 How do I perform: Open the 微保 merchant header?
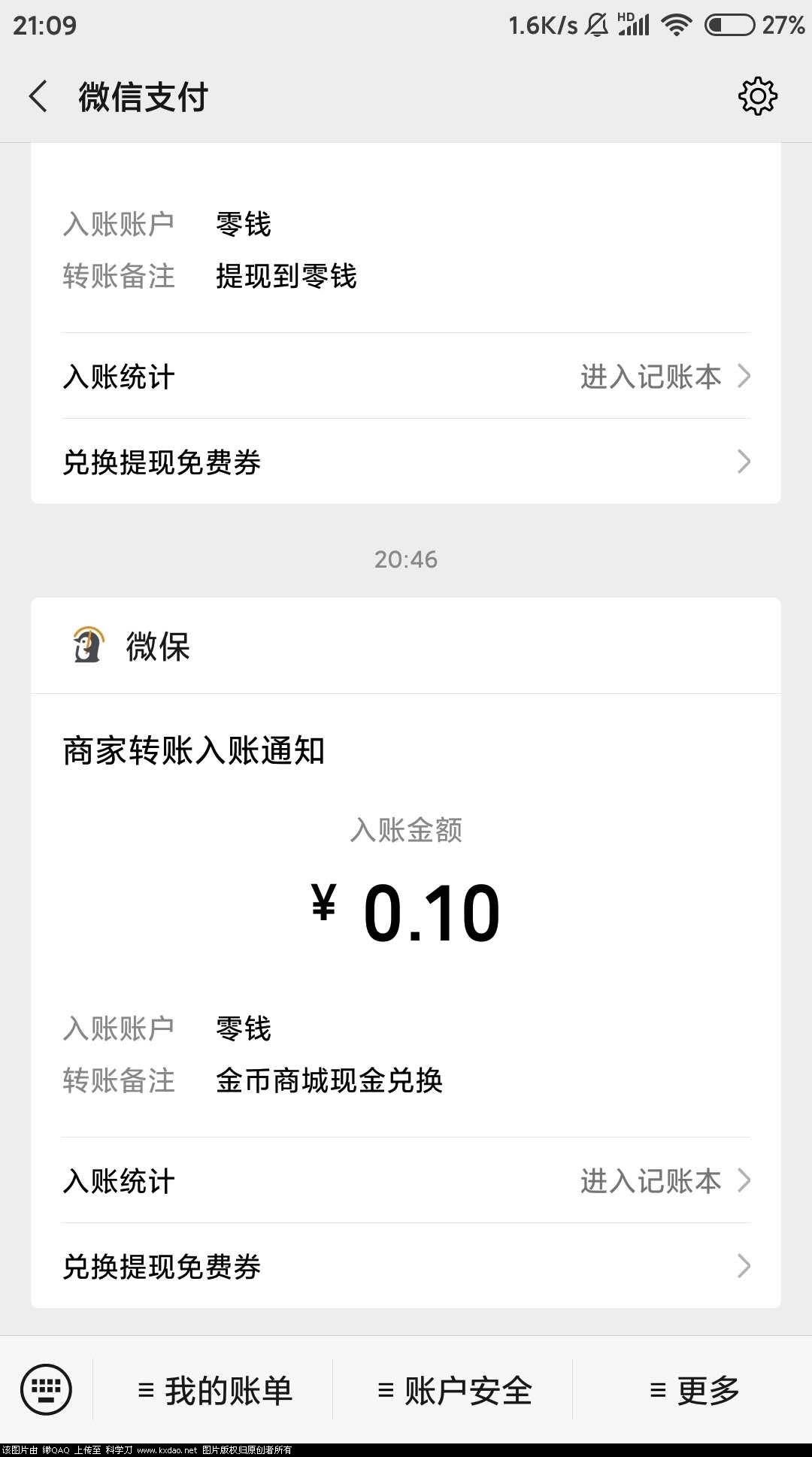pyautogui.click(x=406, y=647)
